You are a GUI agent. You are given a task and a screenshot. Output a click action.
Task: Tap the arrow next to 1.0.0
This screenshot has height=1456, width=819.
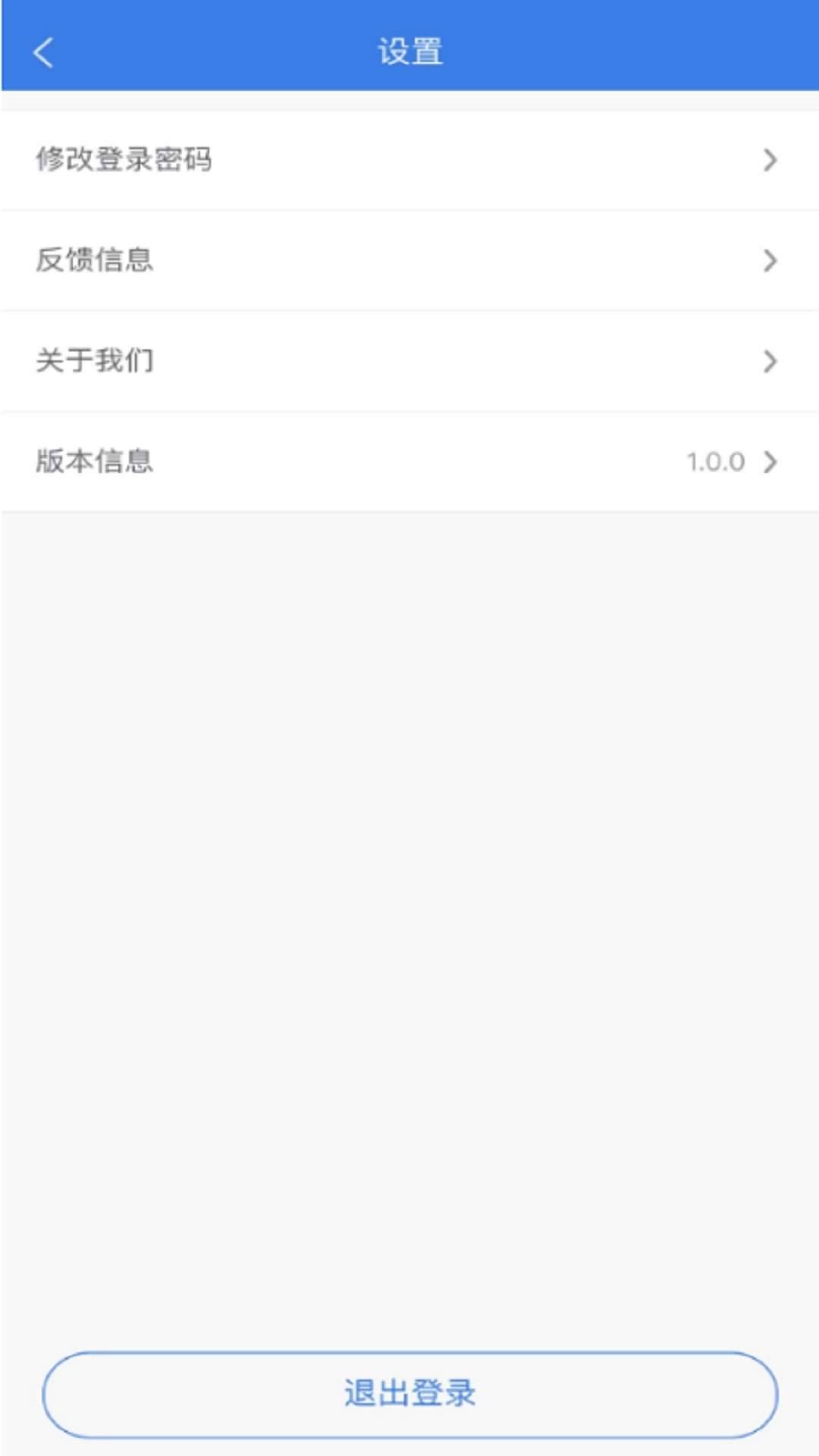(771, 461)
